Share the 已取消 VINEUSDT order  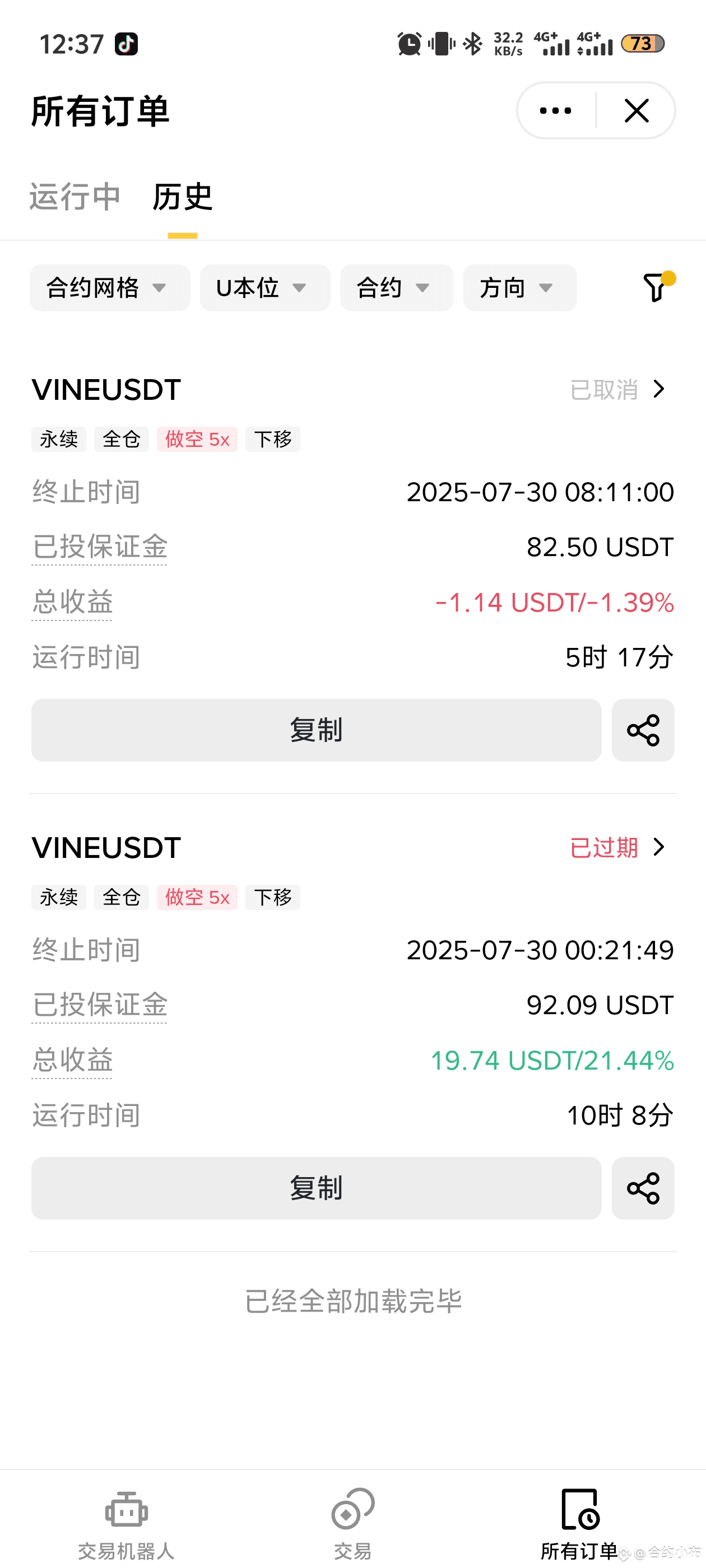coord(643,730)
